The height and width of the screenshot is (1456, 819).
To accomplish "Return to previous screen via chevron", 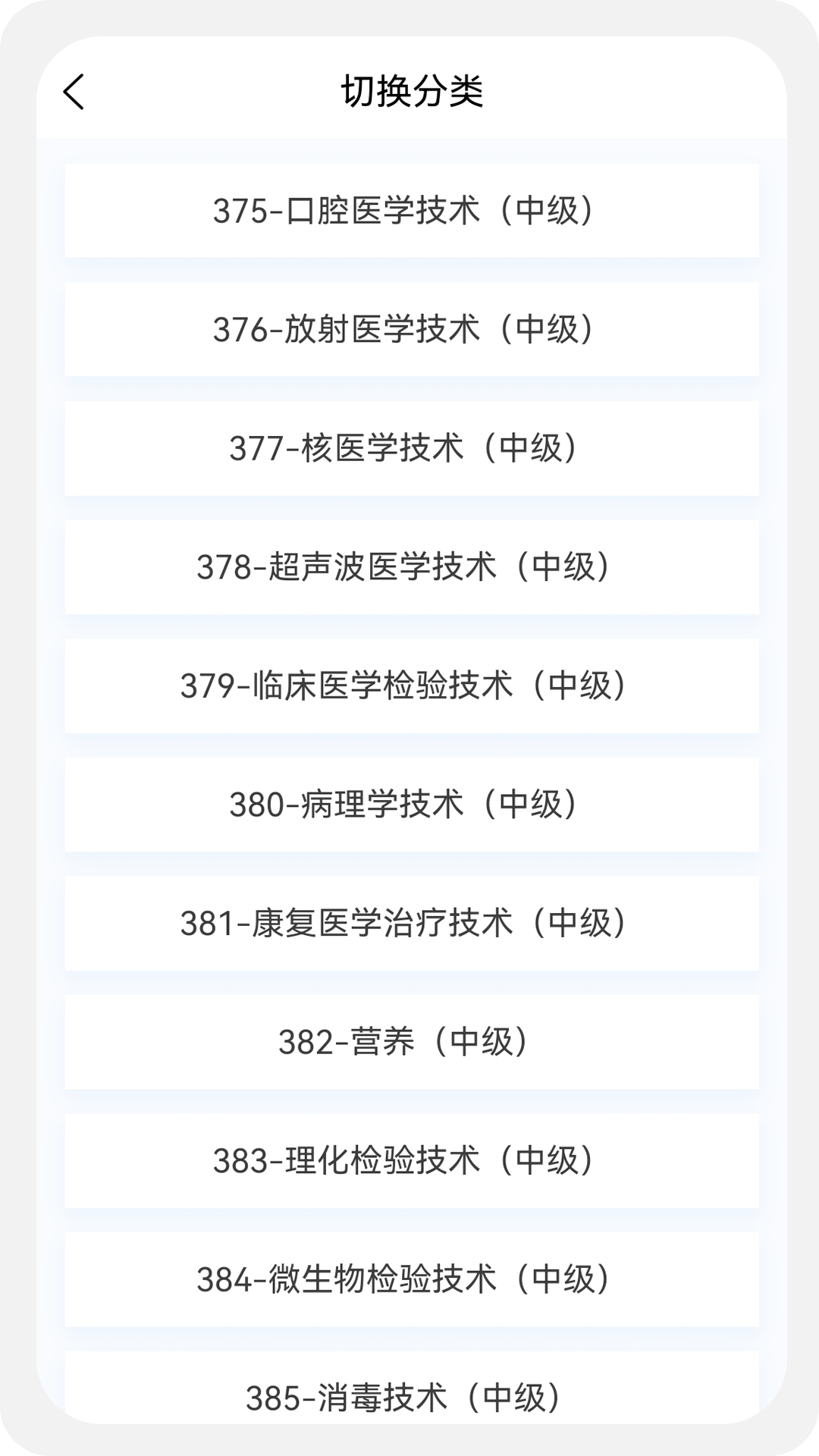I will [x=74, y=93].
